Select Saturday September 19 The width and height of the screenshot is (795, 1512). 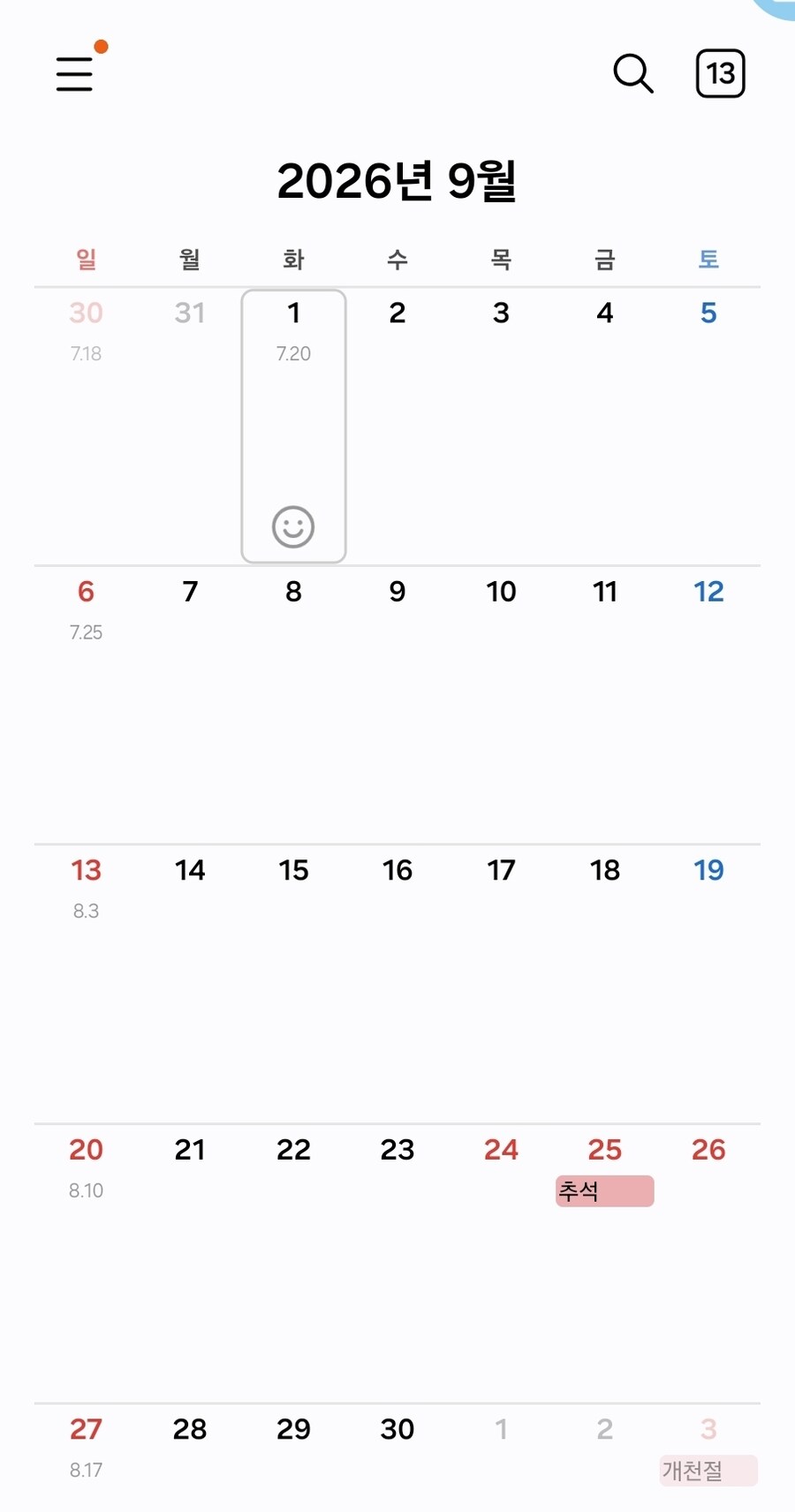pos(708,871)
